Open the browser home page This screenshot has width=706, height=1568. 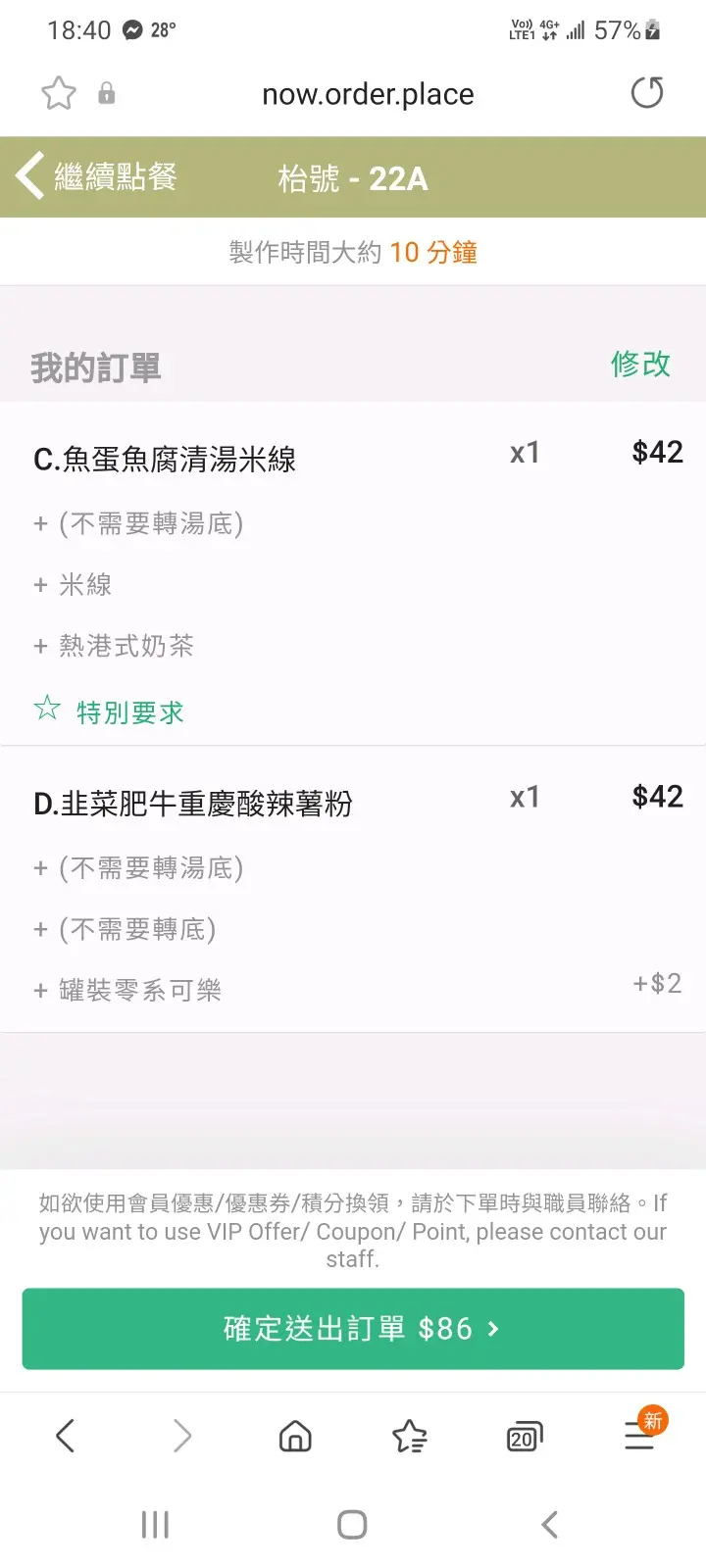[295, 1437]
